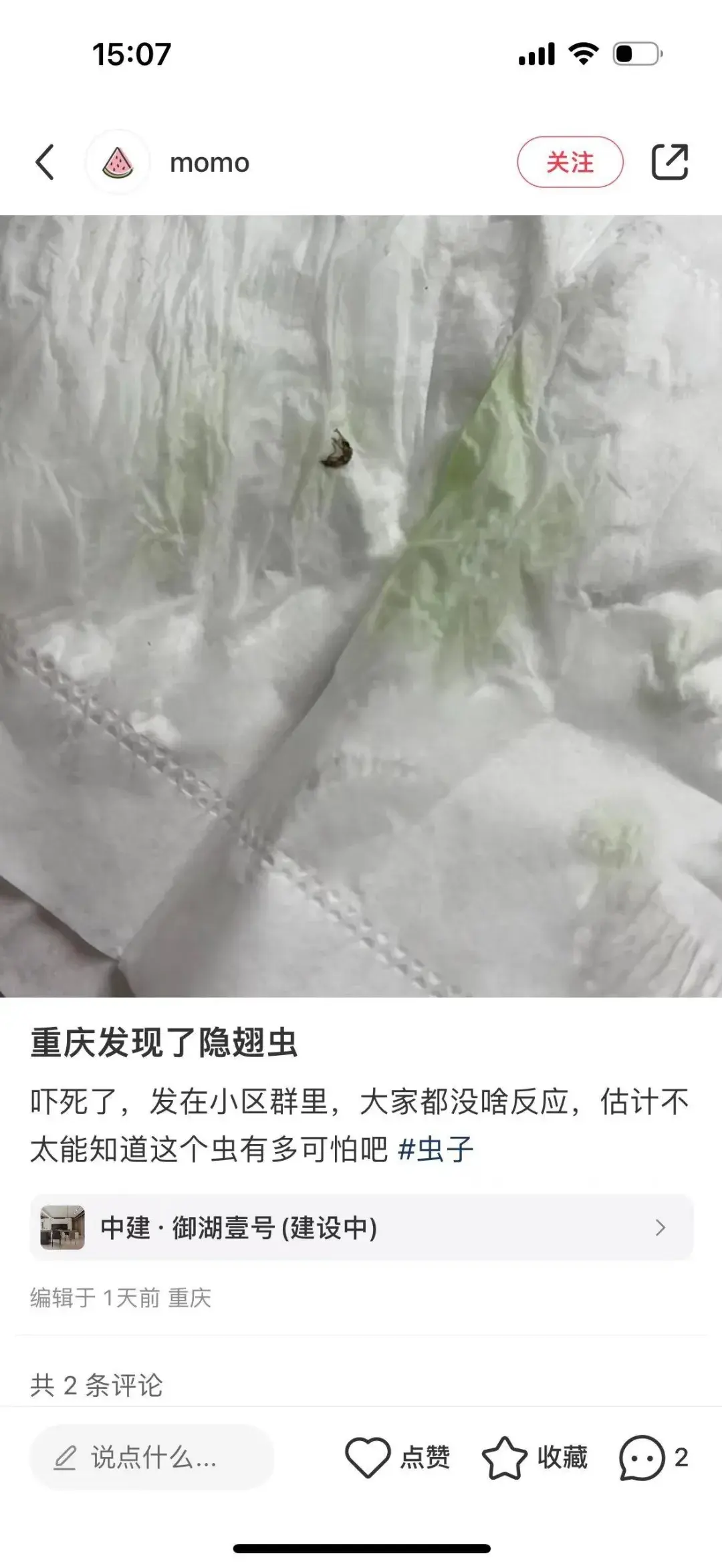Share this post

tap(669, 162)
